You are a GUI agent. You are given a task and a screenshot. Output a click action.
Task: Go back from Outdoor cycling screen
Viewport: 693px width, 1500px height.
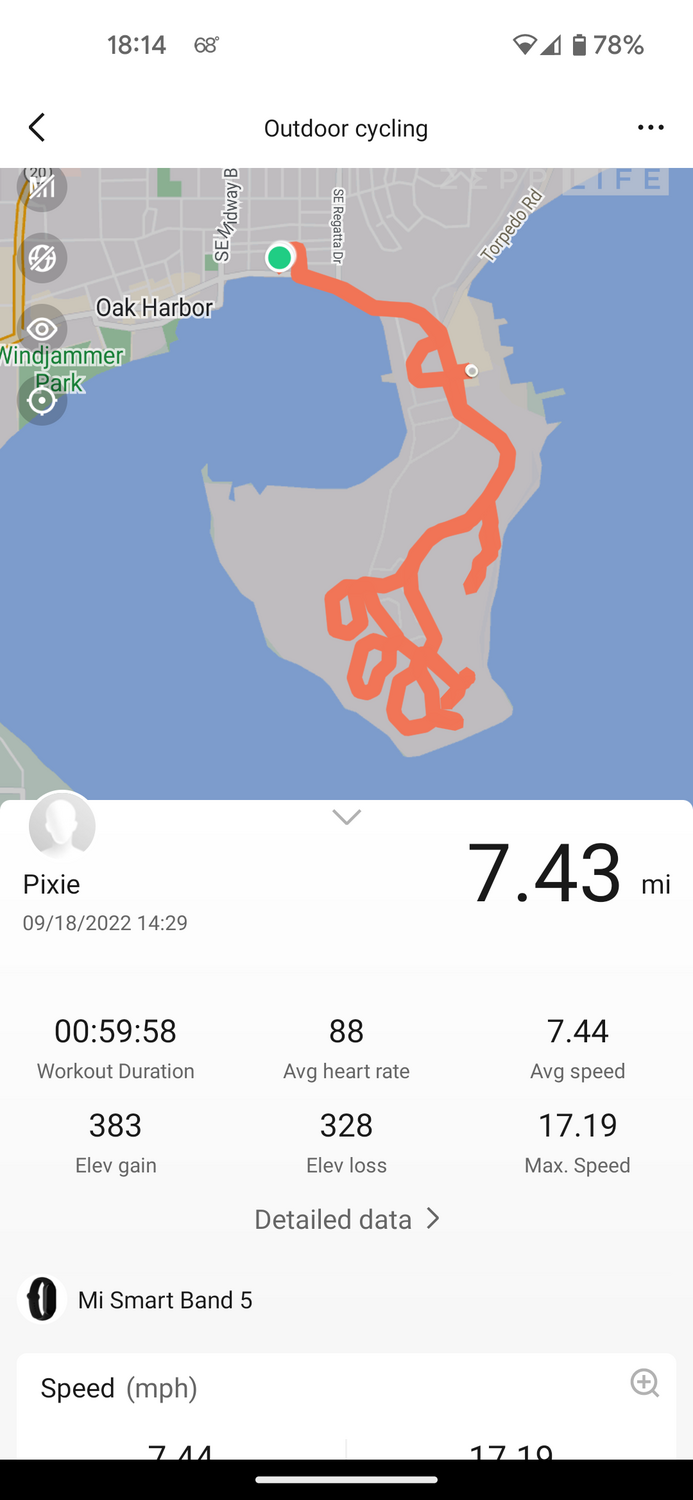click(x=37, y=128)
